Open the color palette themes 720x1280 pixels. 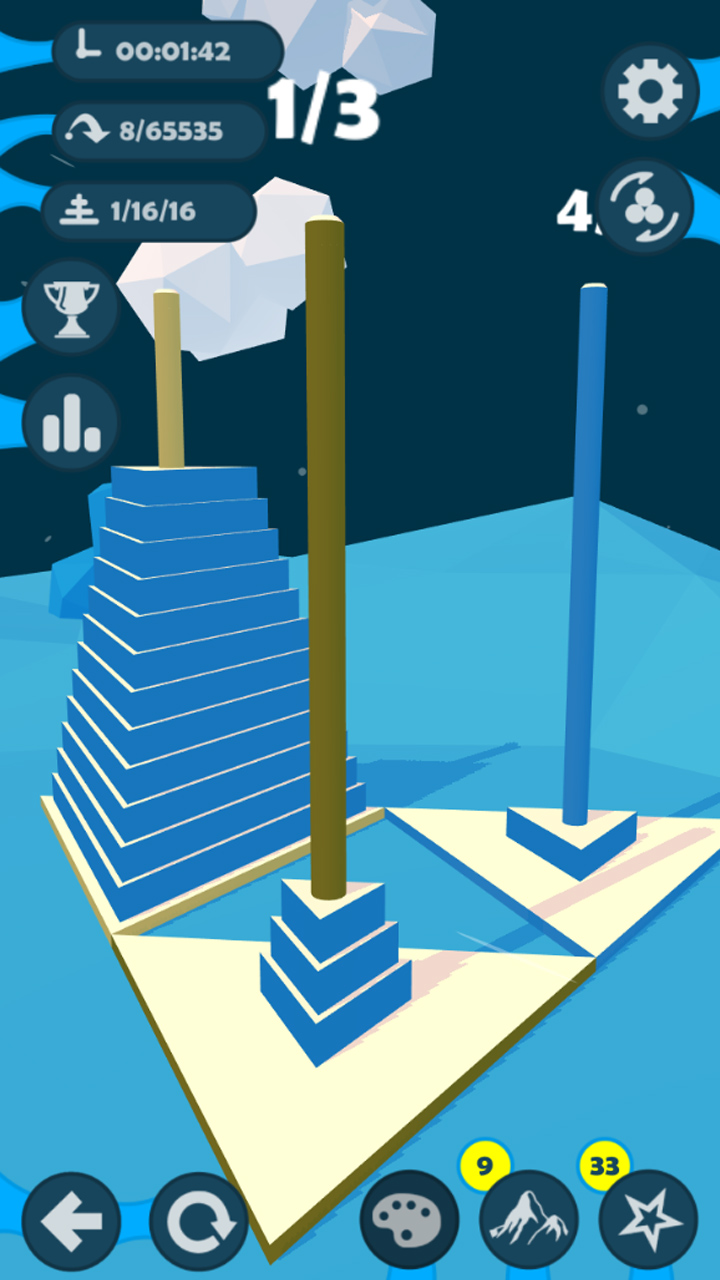click(x=409, y=1221)
